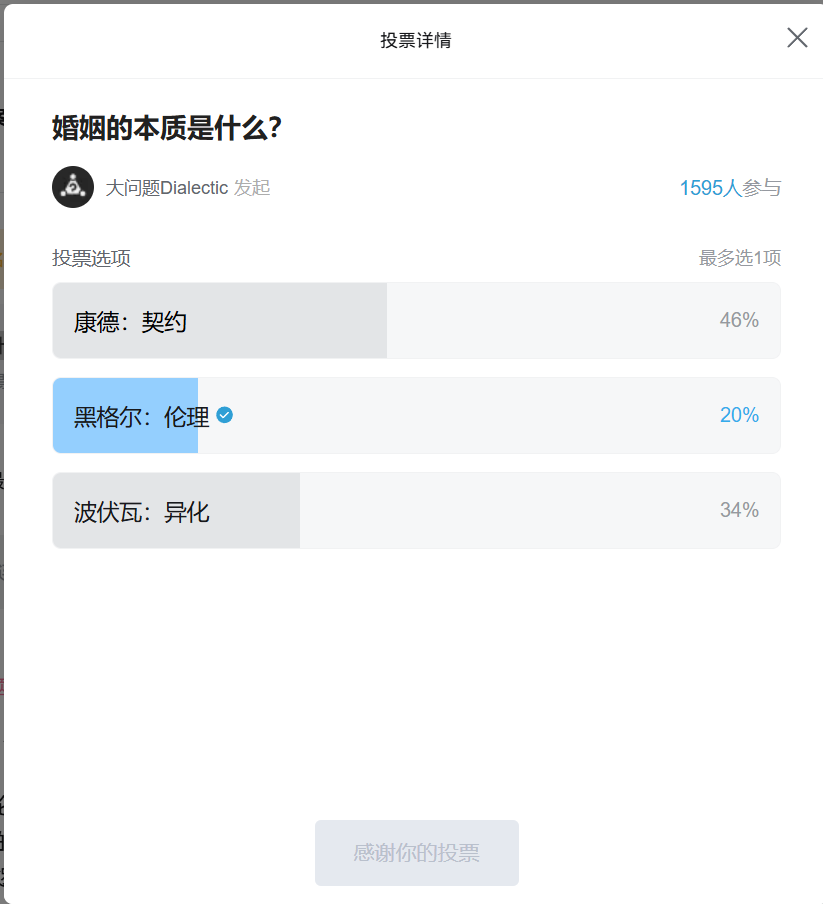Select the 黑格尔：伦理 poll option
Image resolution: width=823 pixels, height=904 pixels.
click(x=416, y=416)
